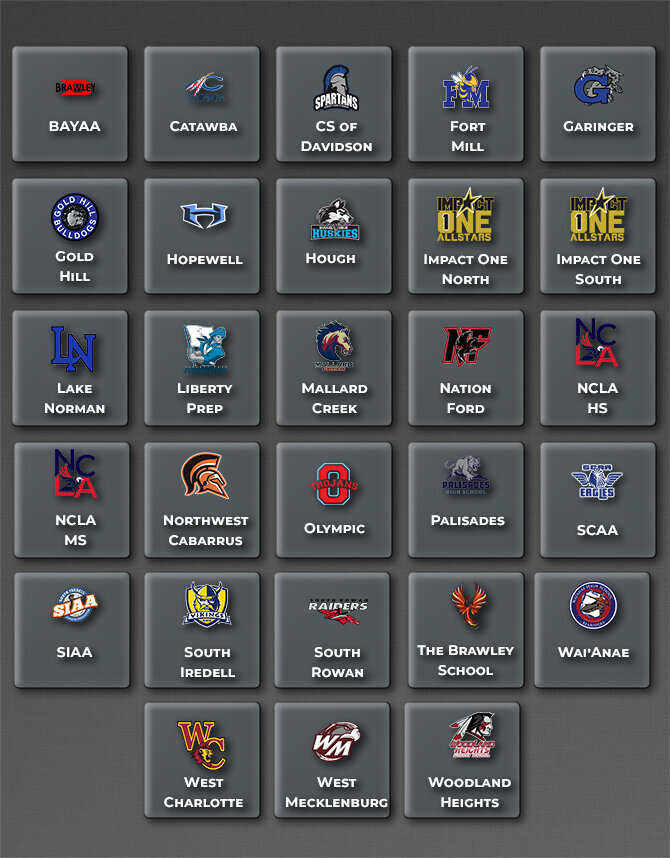Open West Charlotte team tile
Screen dimensions: 670x858
tap(202, 760)
